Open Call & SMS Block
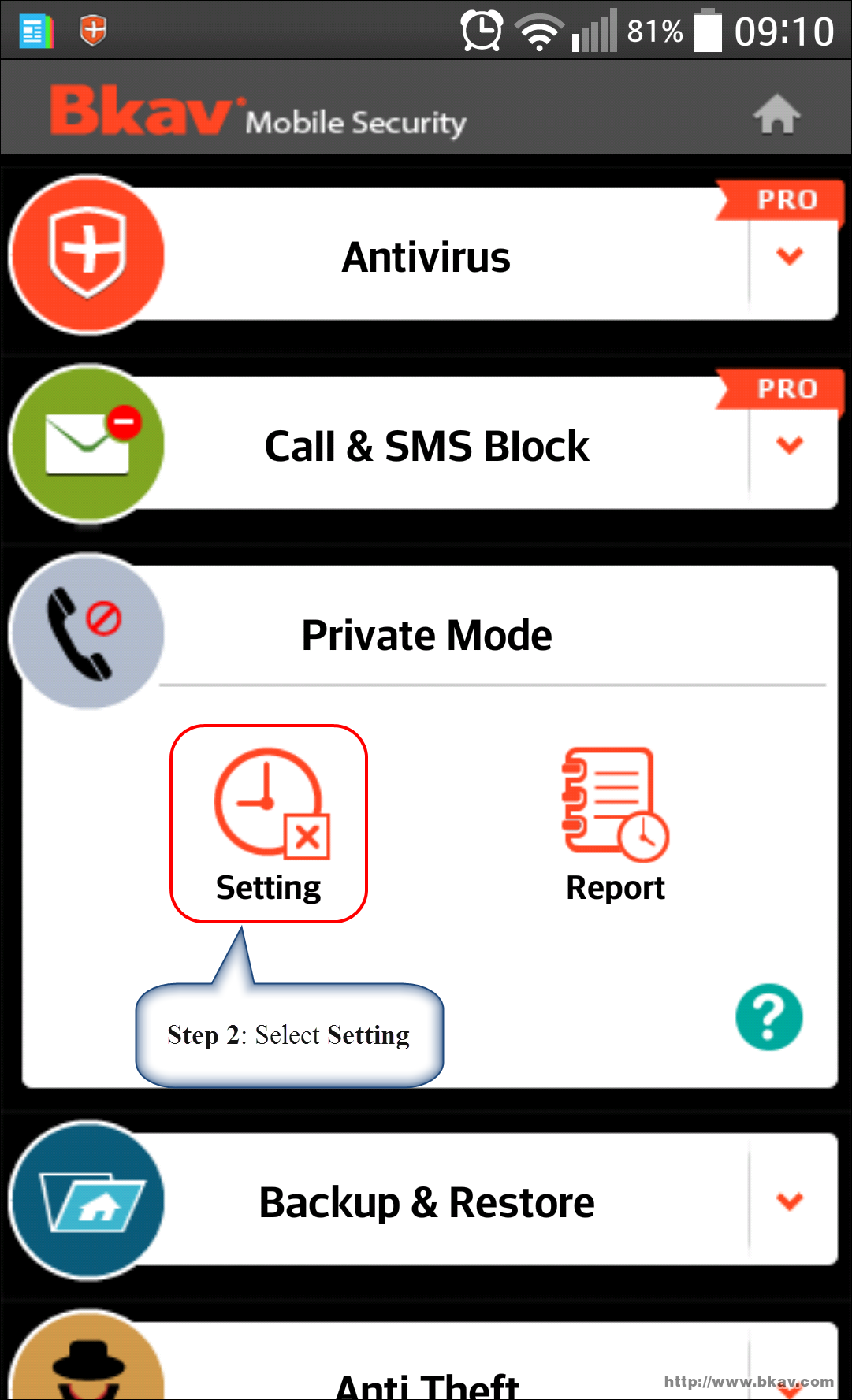 pos(426,447)
